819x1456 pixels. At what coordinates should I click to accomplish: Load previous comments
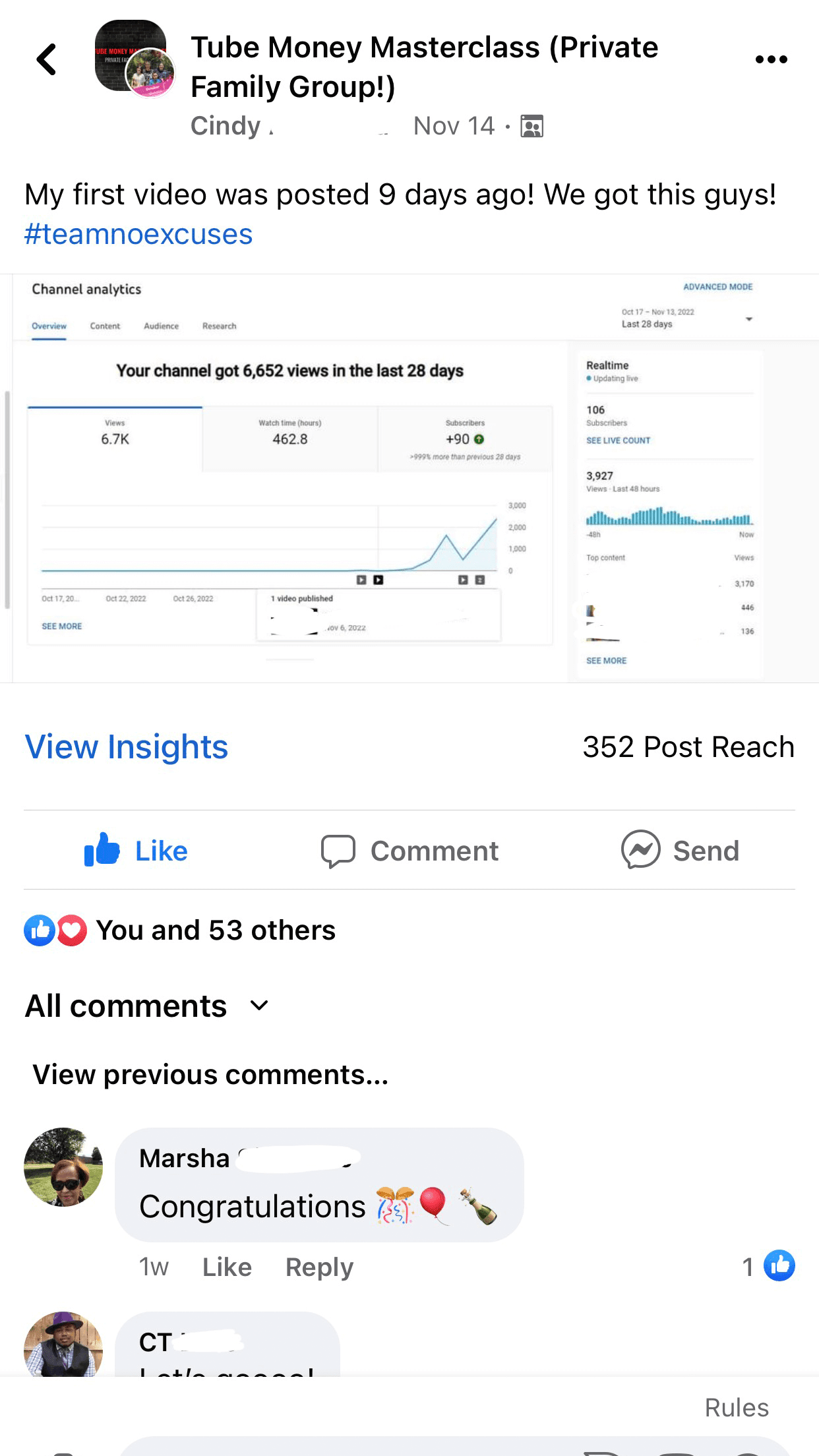tap(210, 1075)
